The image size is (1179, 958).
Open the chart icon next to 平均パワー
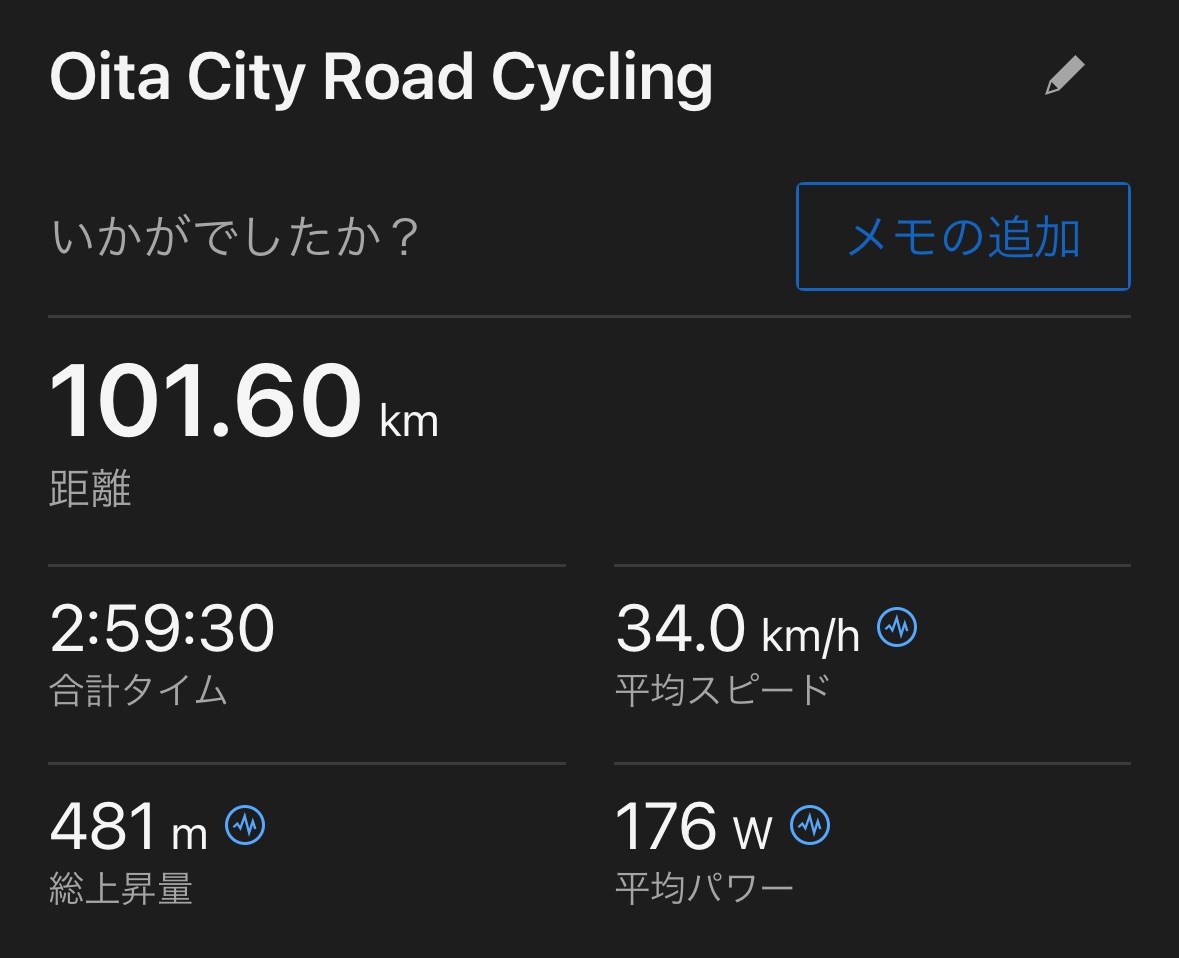[x=810, y=825]
